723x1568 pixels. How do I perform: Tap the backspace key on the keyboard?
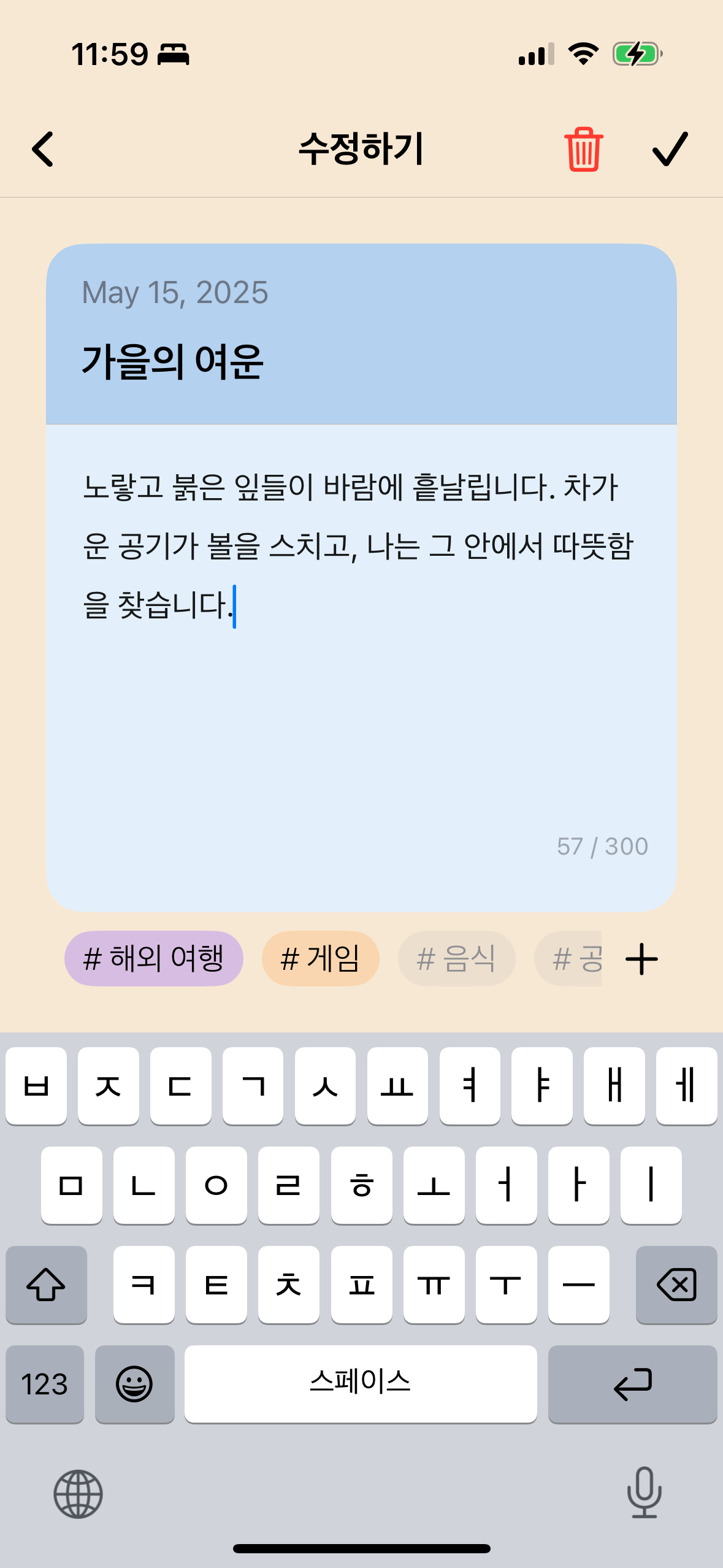click(676, 1285)
